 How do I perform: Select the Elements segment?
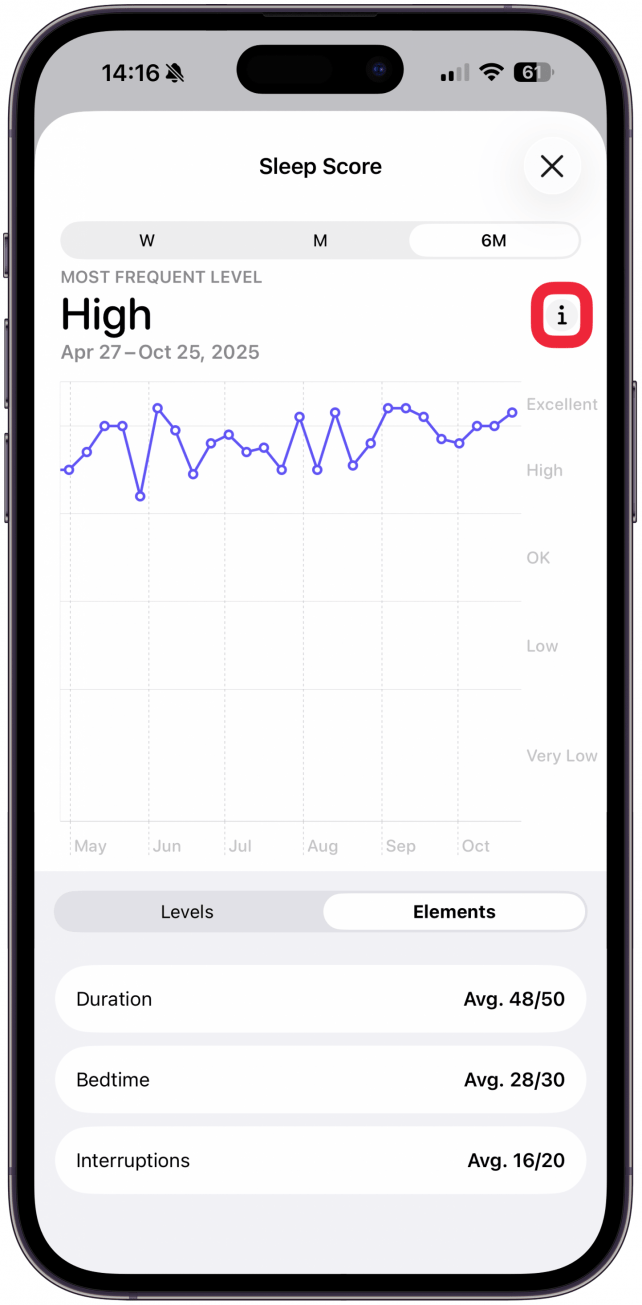click(454, 912)
